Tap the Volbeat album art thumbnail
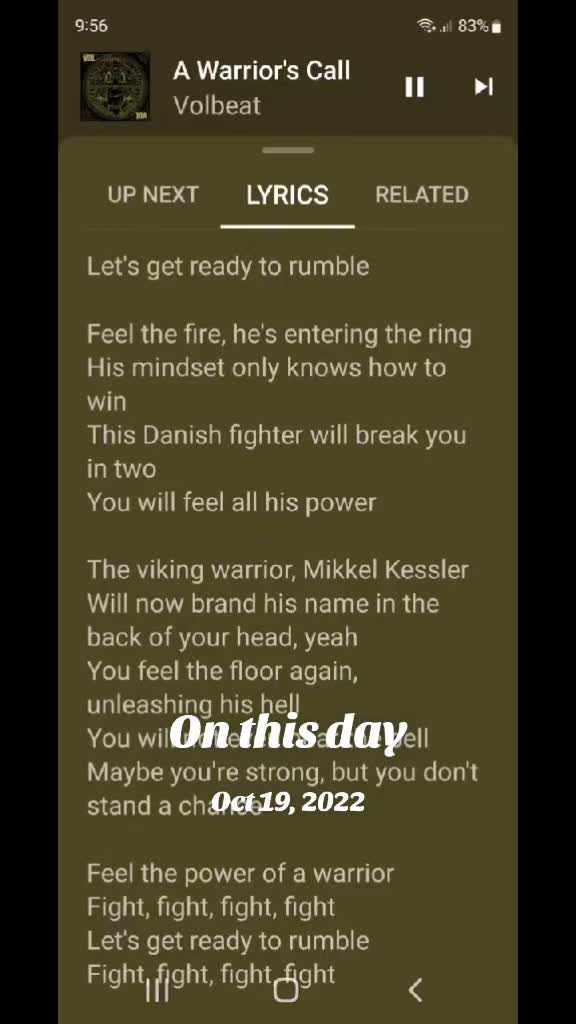The image size is (576, 1024). [116, 87]
